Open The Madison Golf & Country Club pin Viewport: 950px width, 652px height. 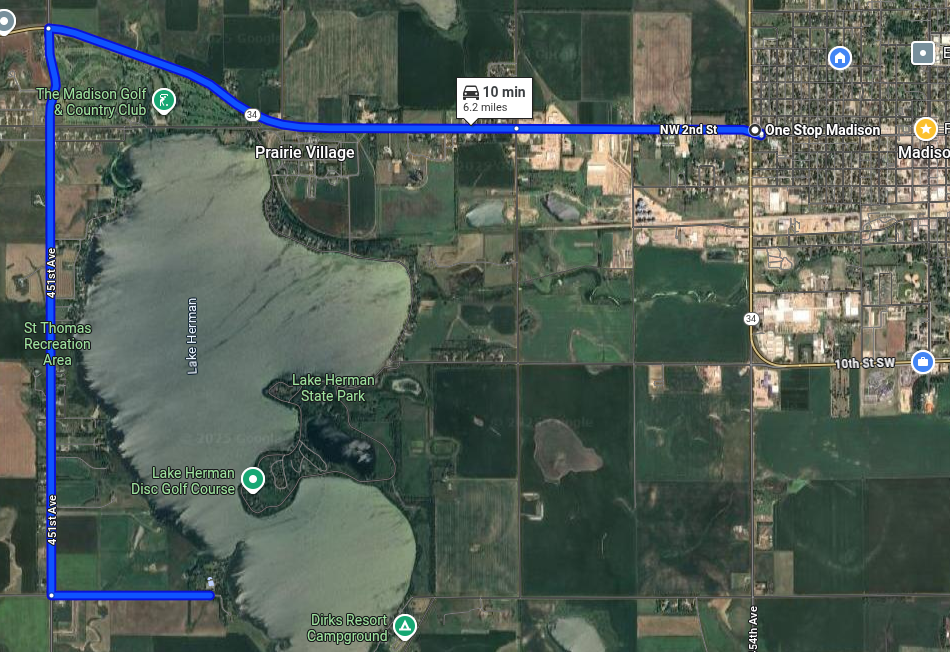coord(164,100)
